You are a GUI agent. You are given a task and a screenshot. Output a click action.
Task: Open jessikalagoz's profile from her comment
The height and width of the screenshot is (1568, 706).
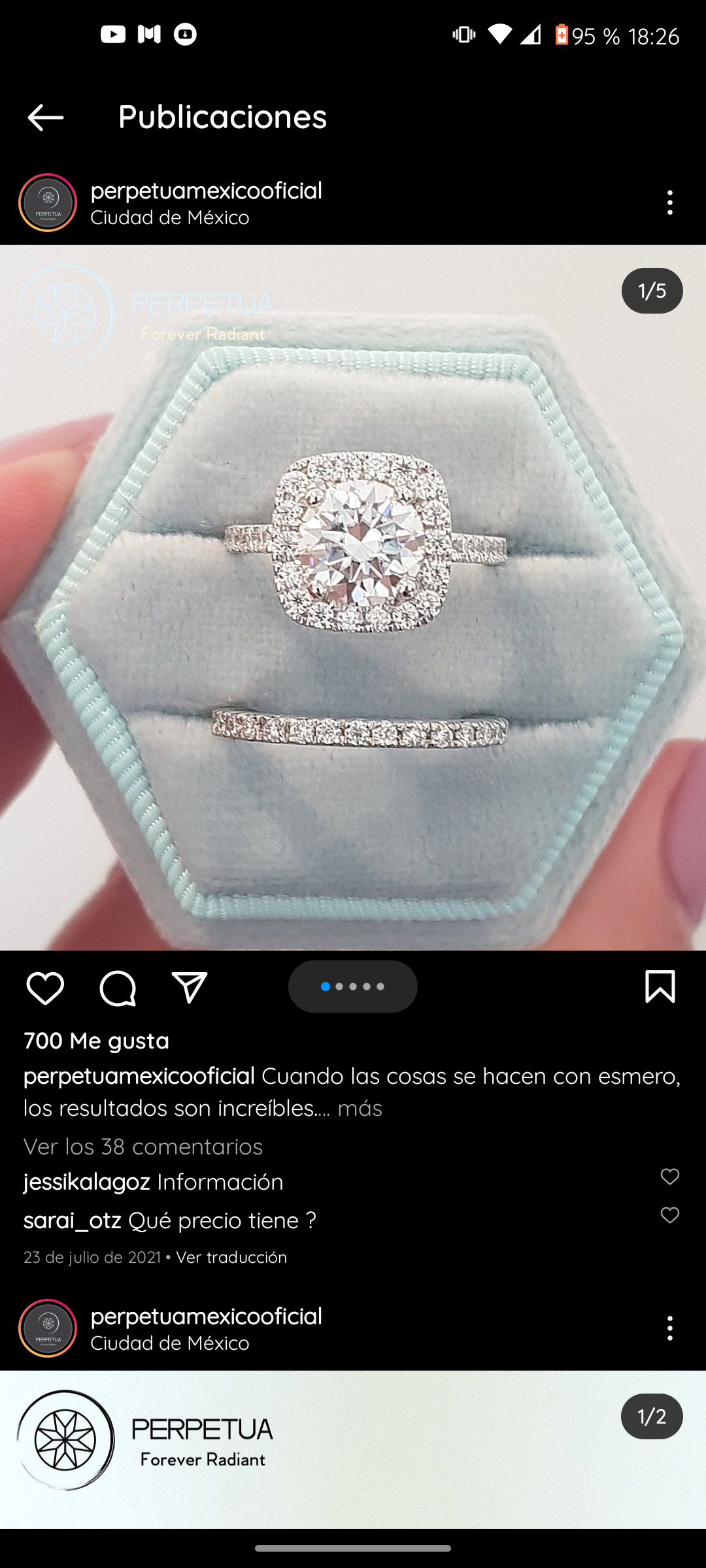click(87, 1182)
